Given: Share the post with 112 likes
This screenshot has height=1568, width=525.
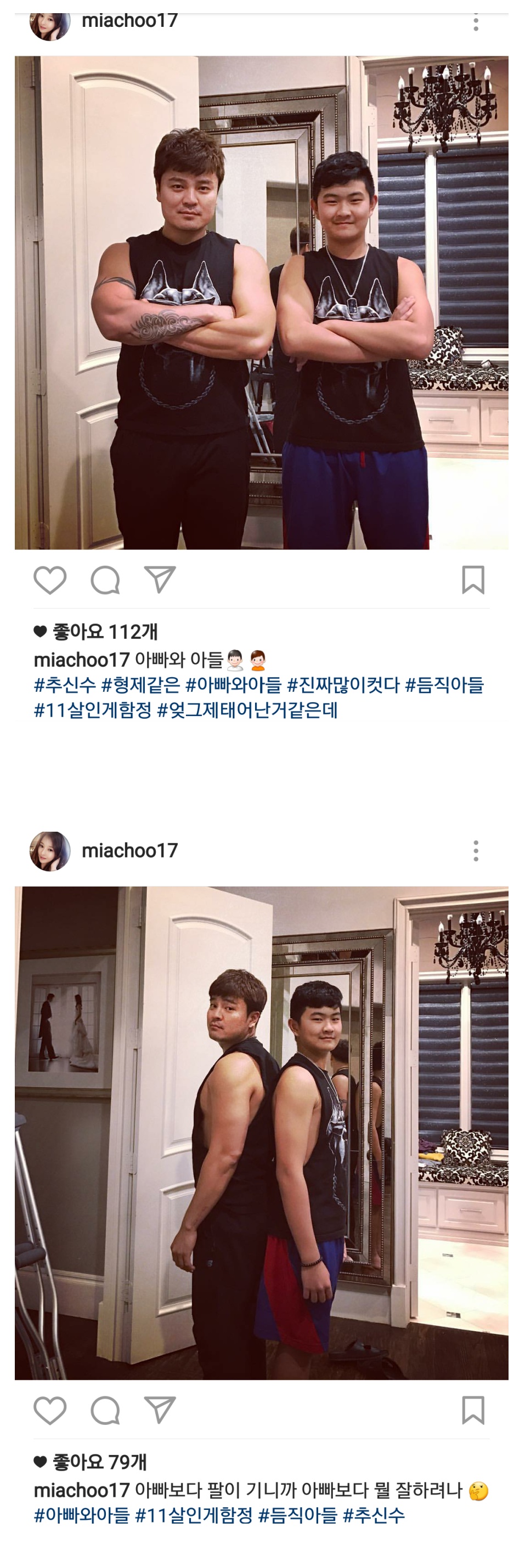Looking at the screenshot, I should click(160, 580).
